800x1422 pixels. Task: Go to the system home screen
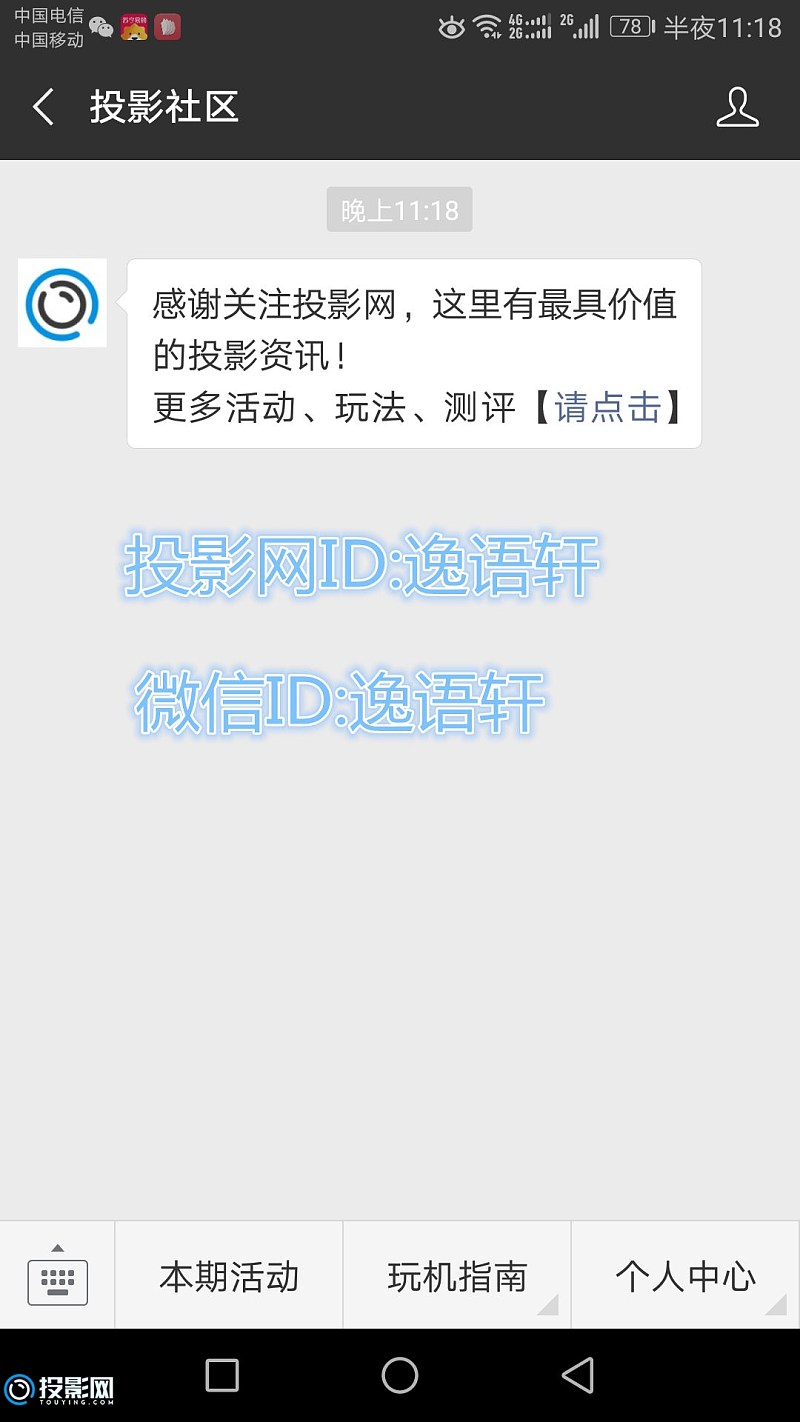point(400,1375)
